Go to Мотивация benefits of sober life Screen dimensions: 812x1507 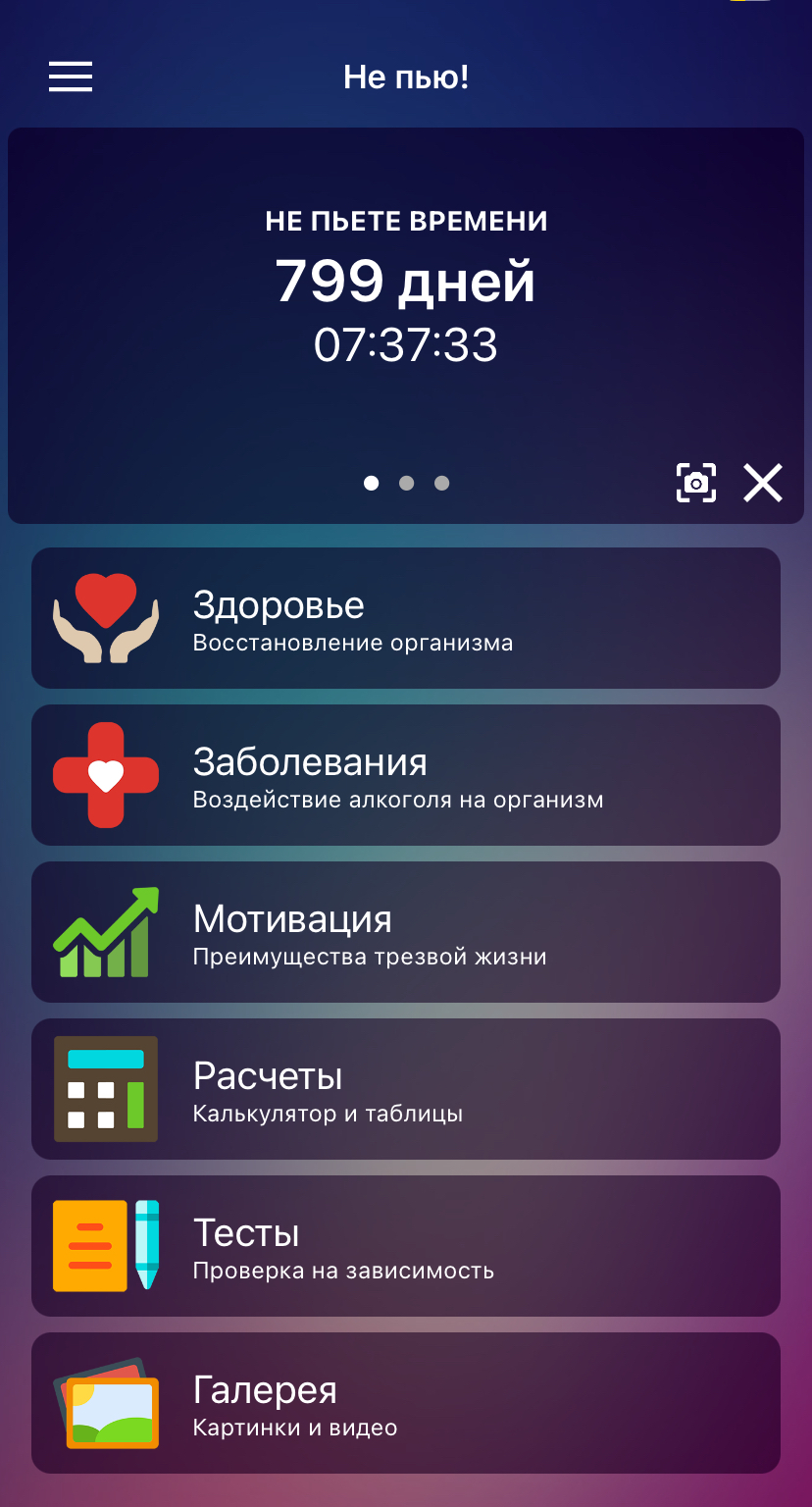[406, 932]
